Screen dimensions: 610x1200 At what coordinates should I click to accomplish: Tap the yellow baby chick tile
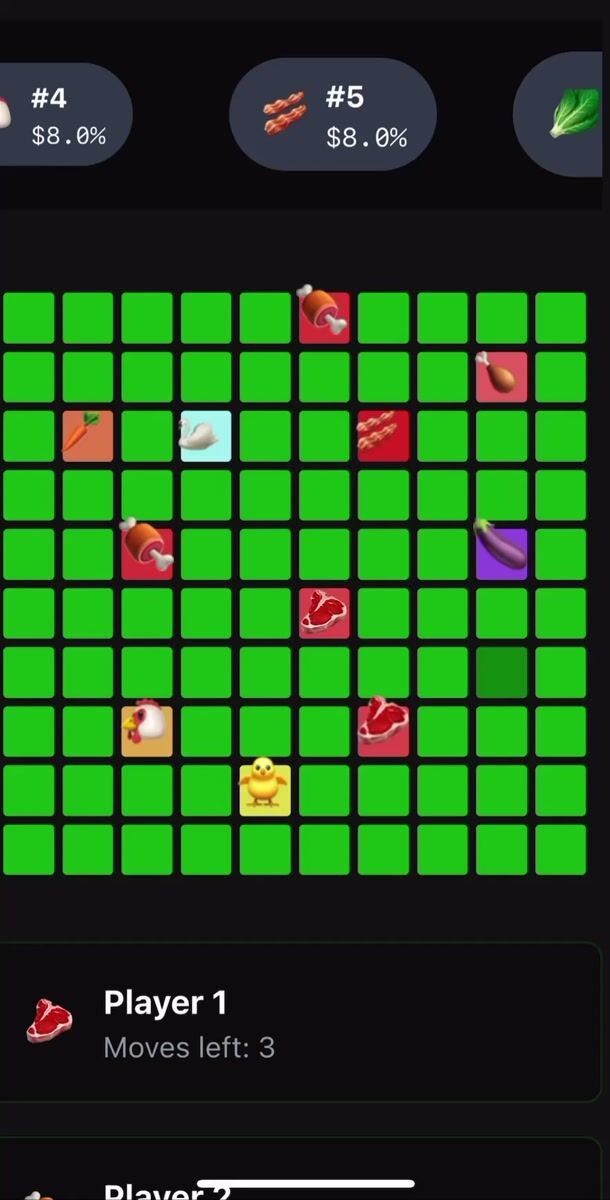point(265,790)
